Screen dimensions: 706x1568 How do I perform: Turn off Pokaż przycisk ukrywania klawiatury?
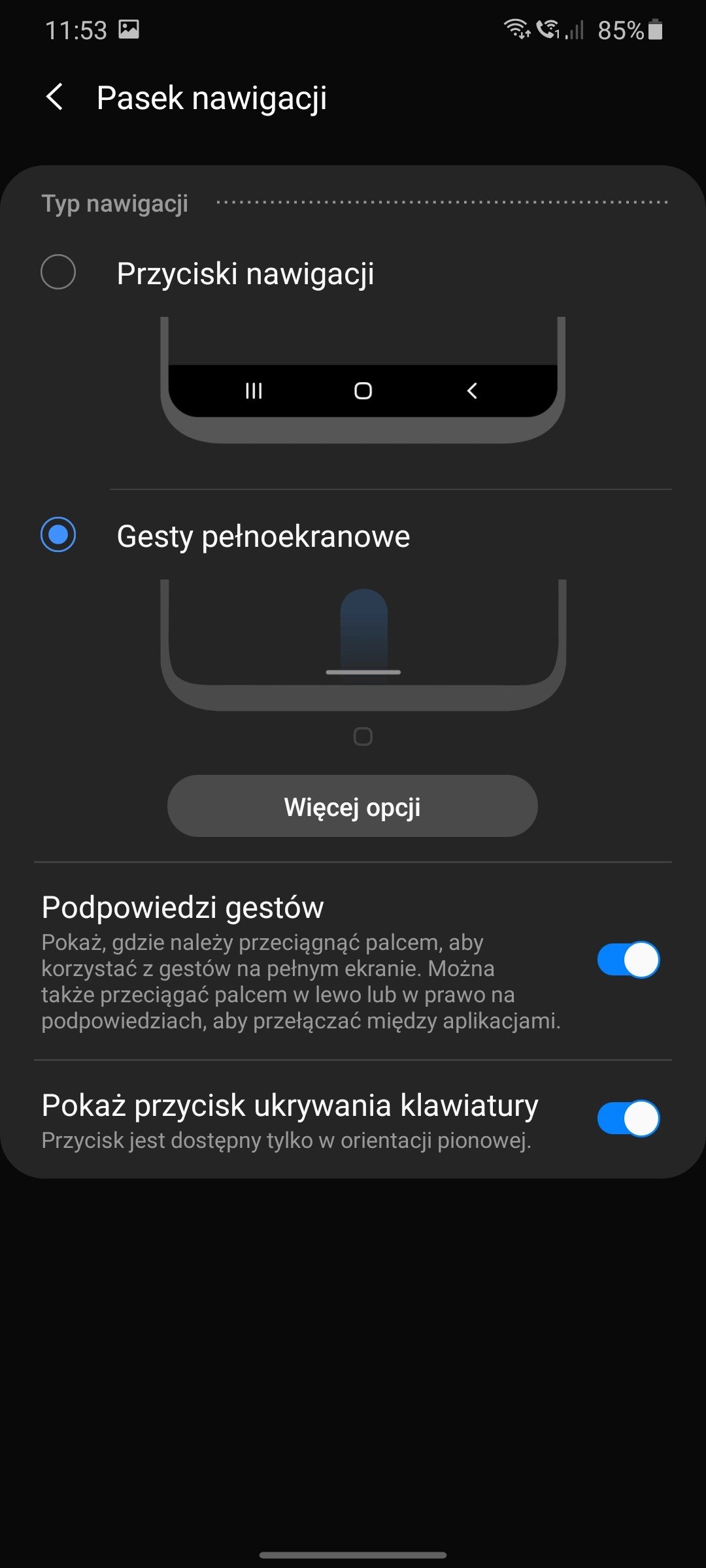(x=628, y=1119)
